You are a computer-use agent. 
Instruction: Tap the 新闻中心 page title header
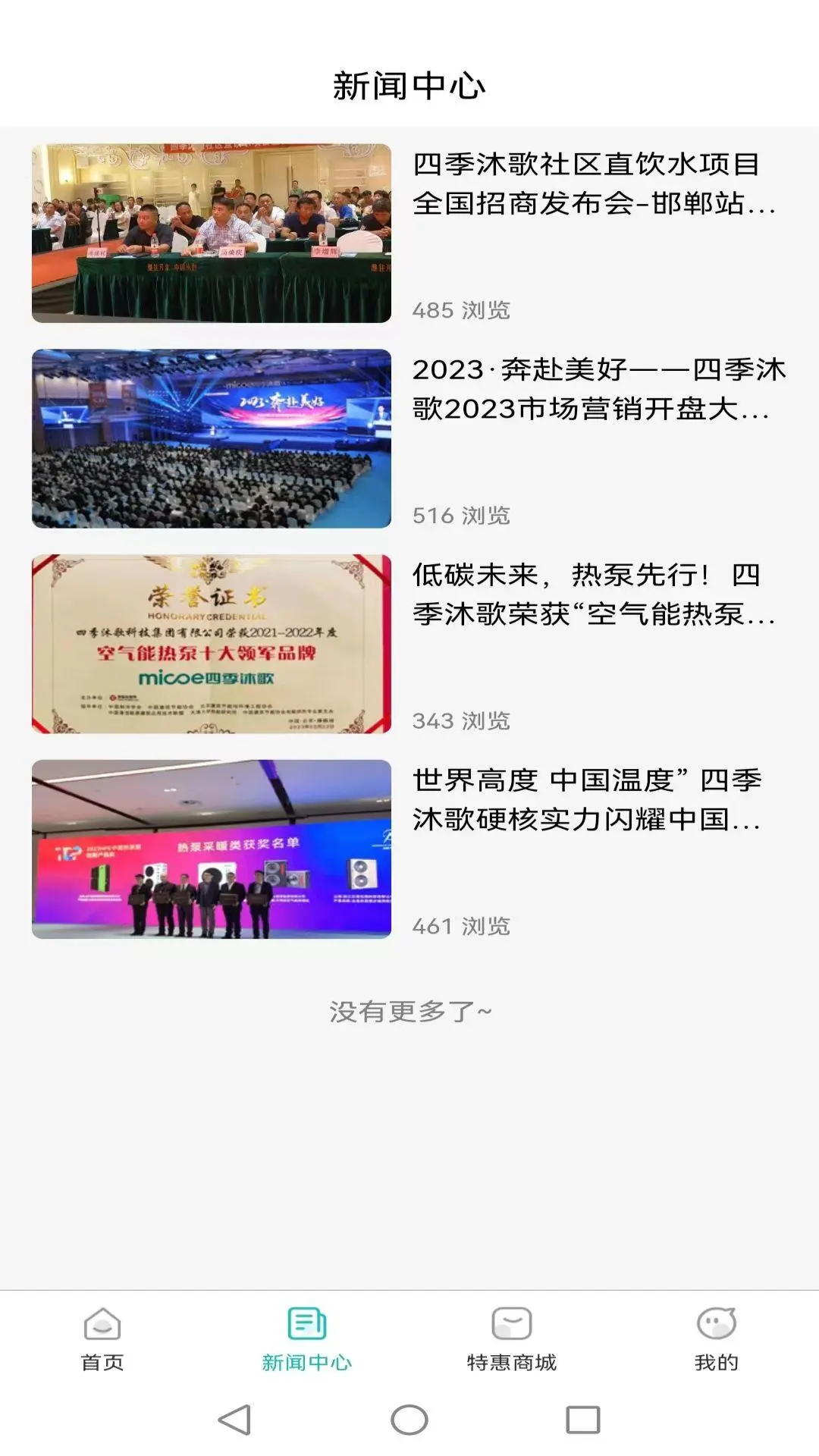pyautogui.click(x=409, y=85)
